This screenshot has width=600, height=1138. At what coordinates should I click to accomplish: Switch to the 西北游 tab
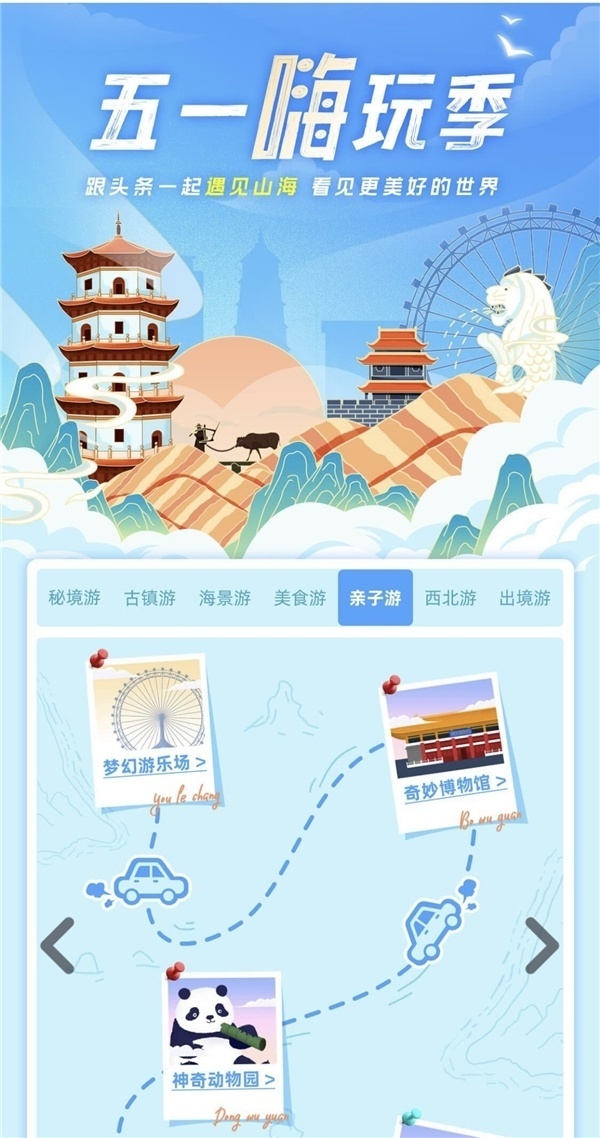(x=451, y=598)
